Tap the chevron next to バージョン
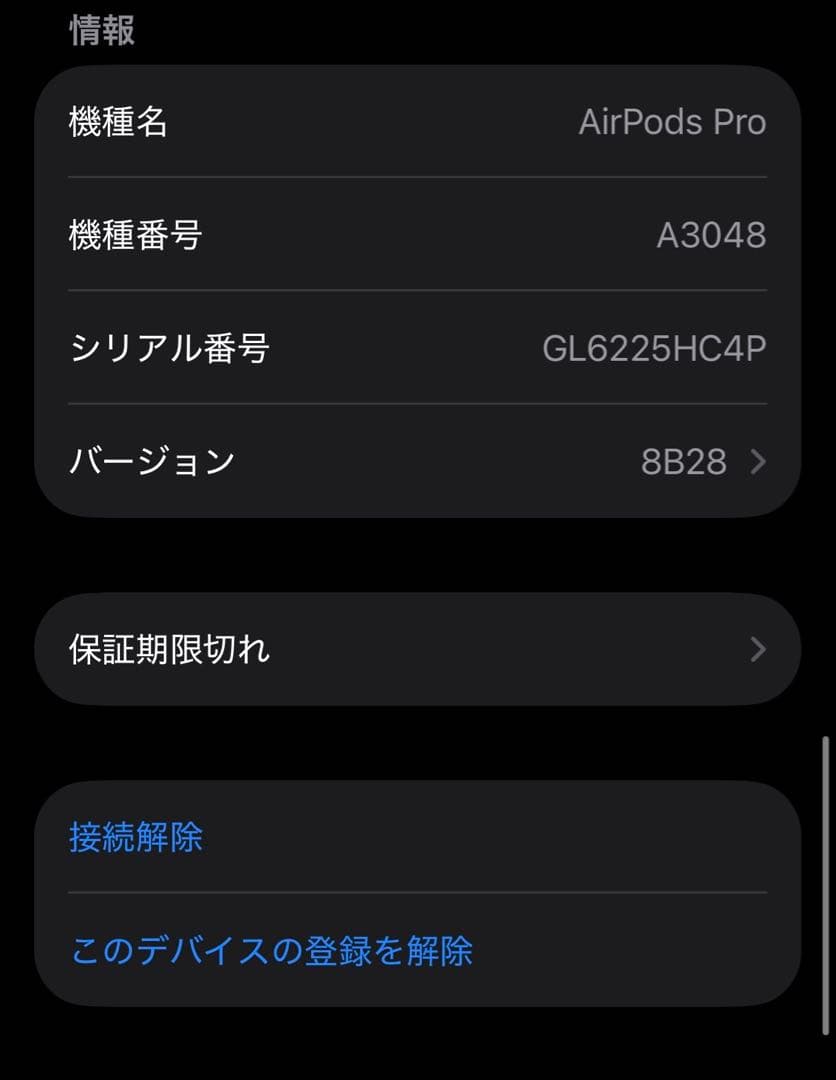This screenshot has height=1080, width=836. 757,461
